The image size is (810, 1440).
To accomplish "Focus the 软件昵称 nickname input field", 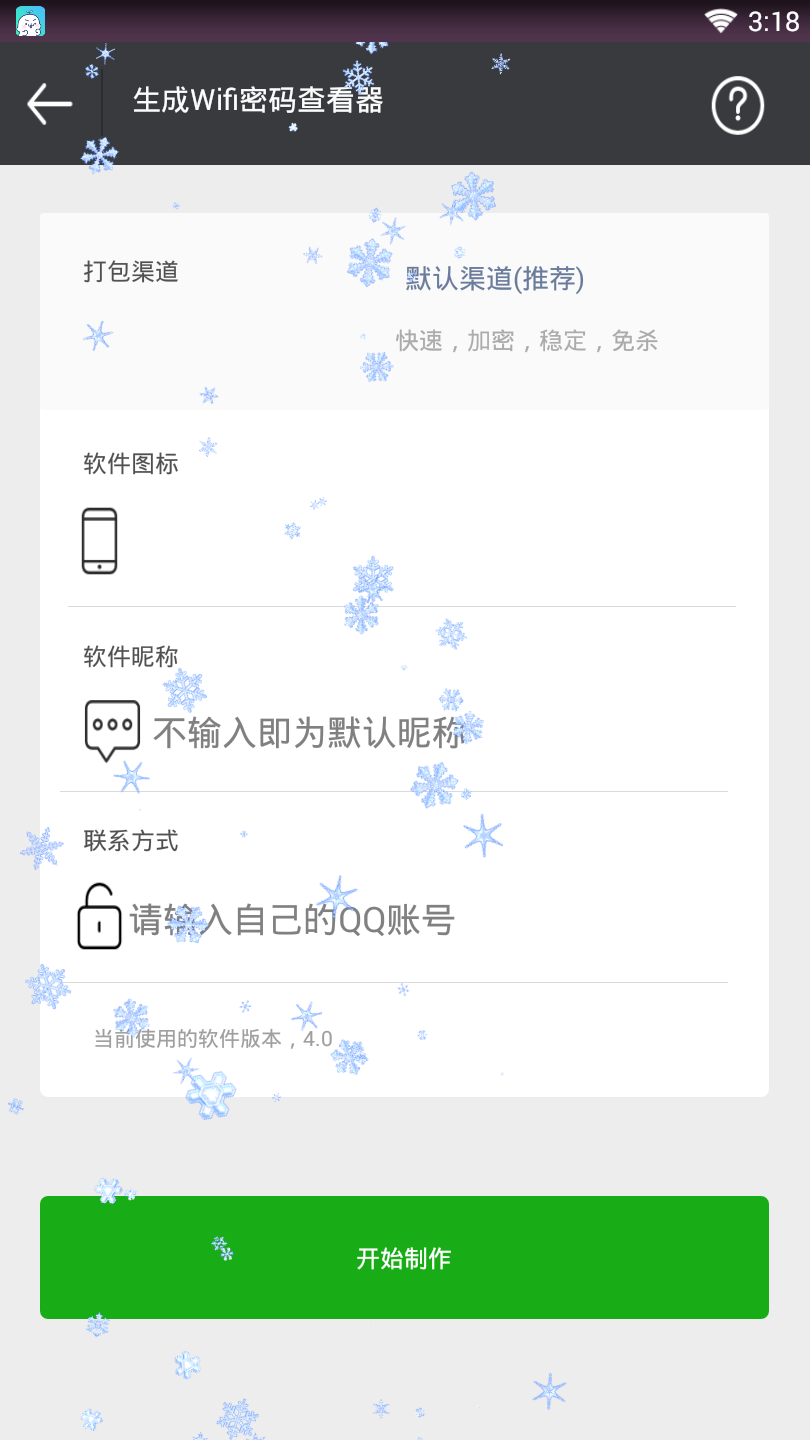I will (400, 733).
